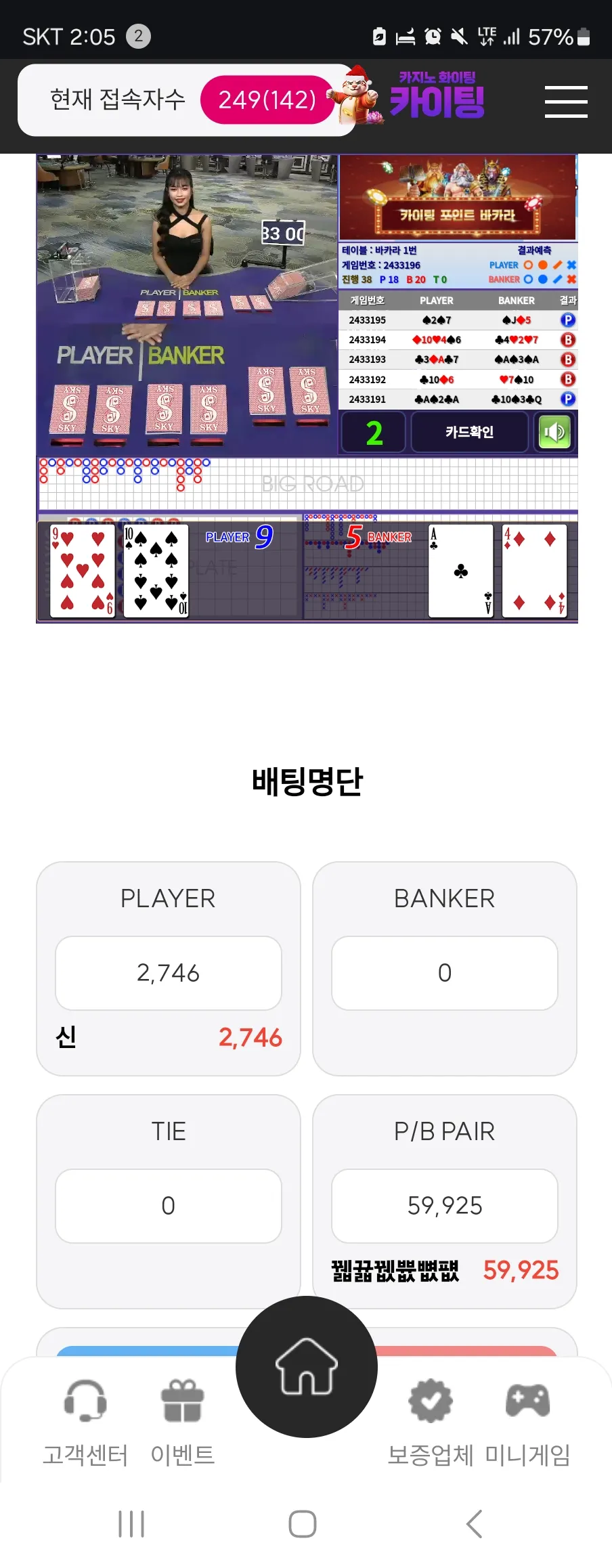The height and width of the screenshot is (1568, 612).
Task: Open the hamburger menu
Action: tap(565, 102)
